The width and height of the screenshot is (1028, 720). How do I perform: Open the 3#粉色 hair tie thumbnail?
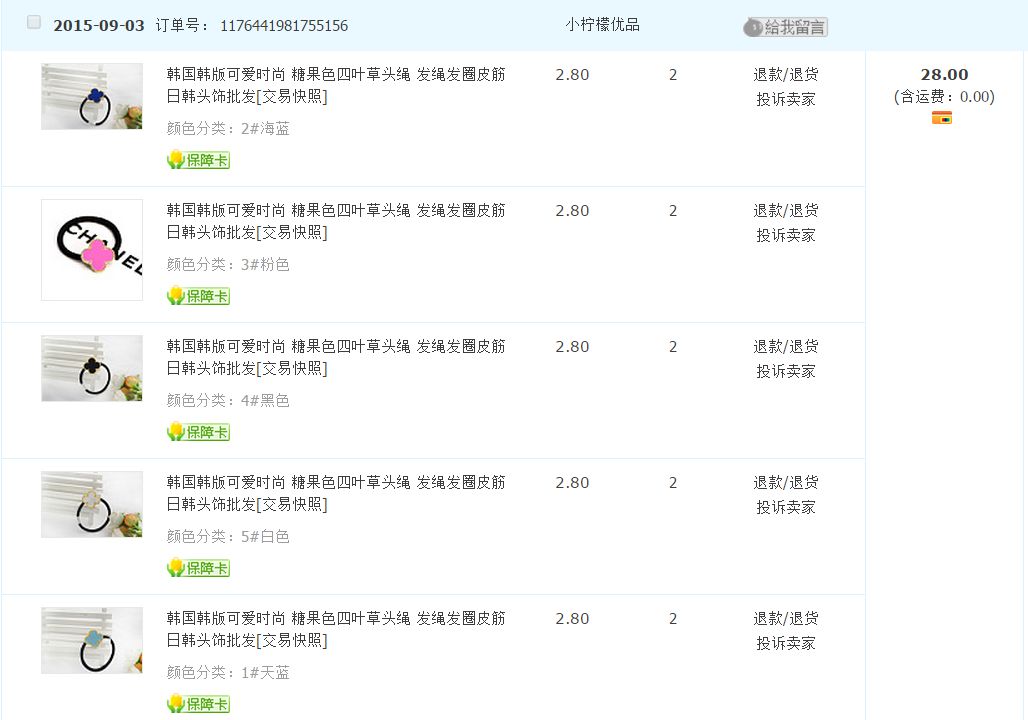[x=92, y=250]
